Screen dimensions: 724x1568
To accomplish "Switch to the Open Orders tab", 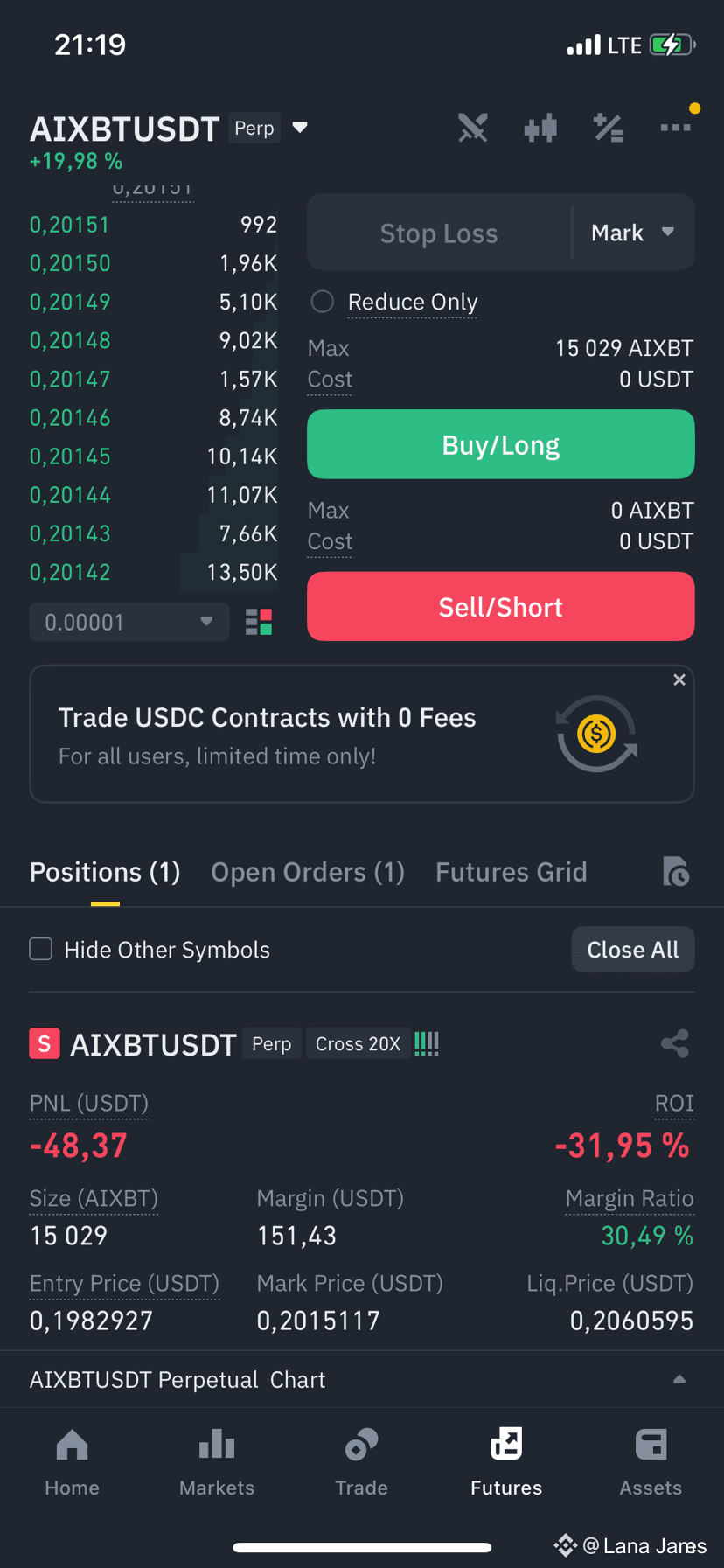I will point(308,872).
